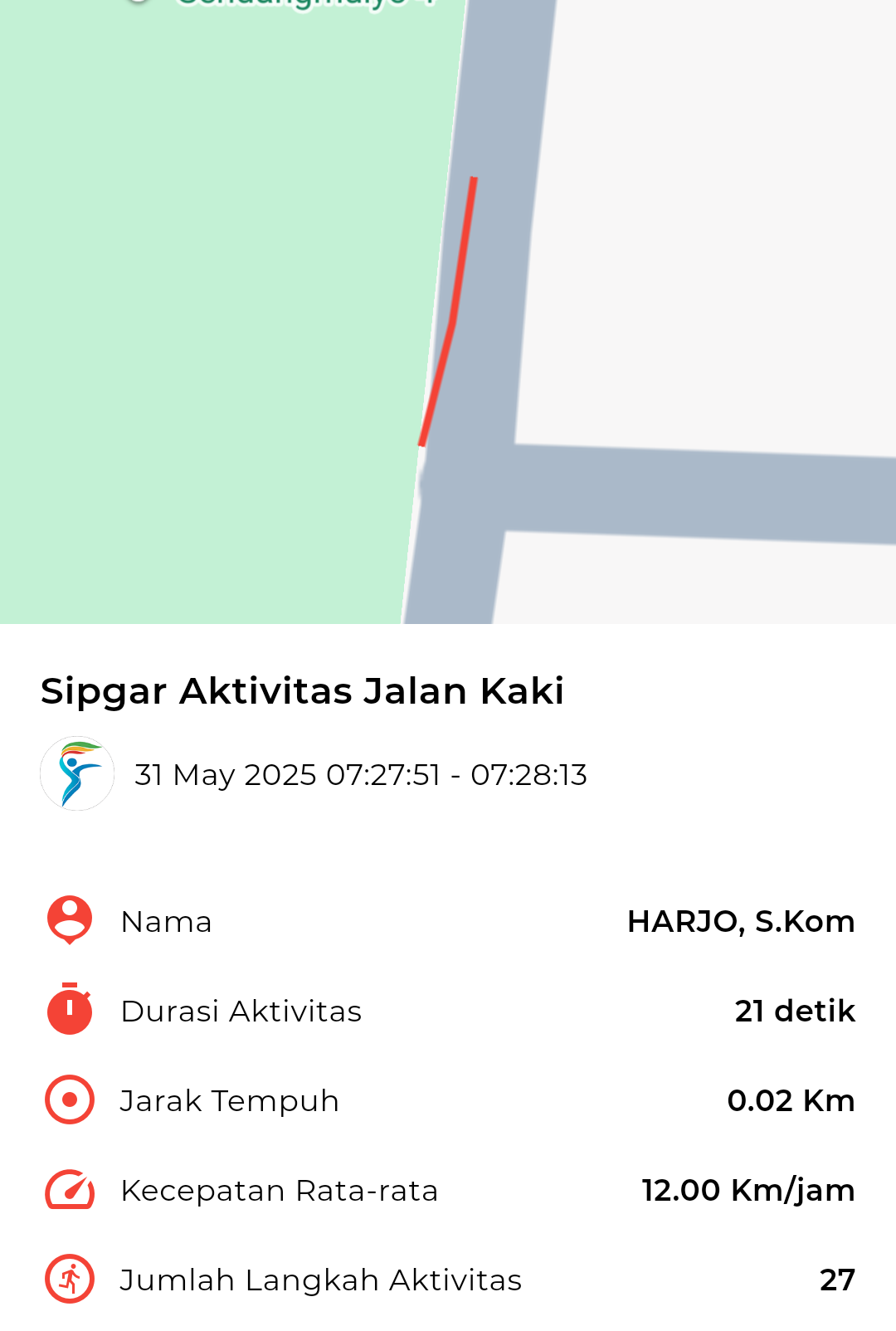Select the title Sipgar Aktivitas Jalan Kaki
Screen dimensions: 896x1331
[302, 690]
